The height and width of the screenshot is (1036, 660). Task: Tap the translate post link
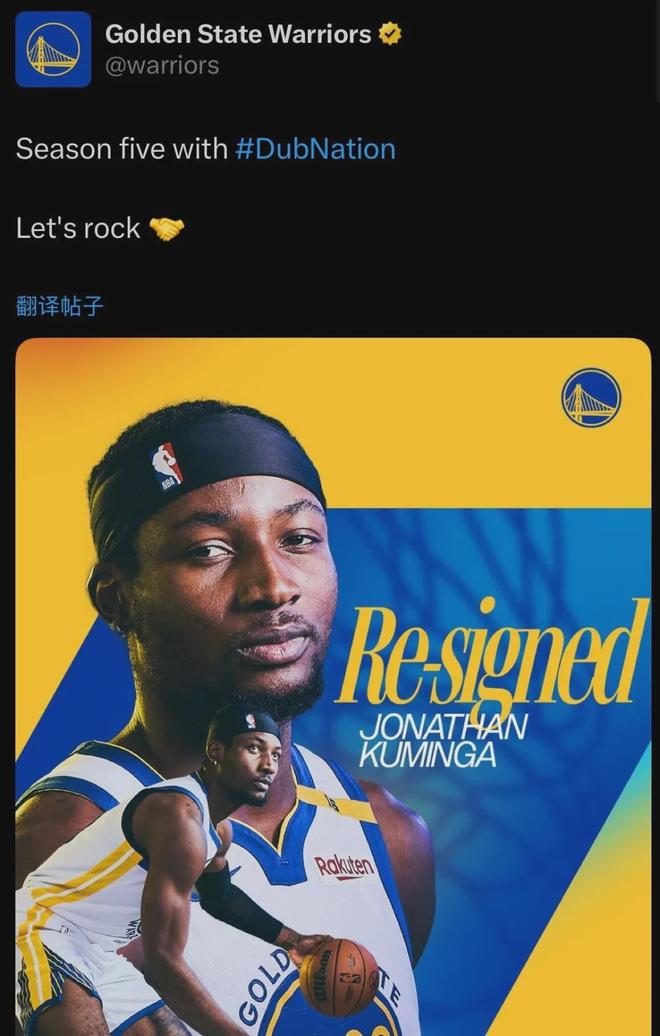click(60, 306)
